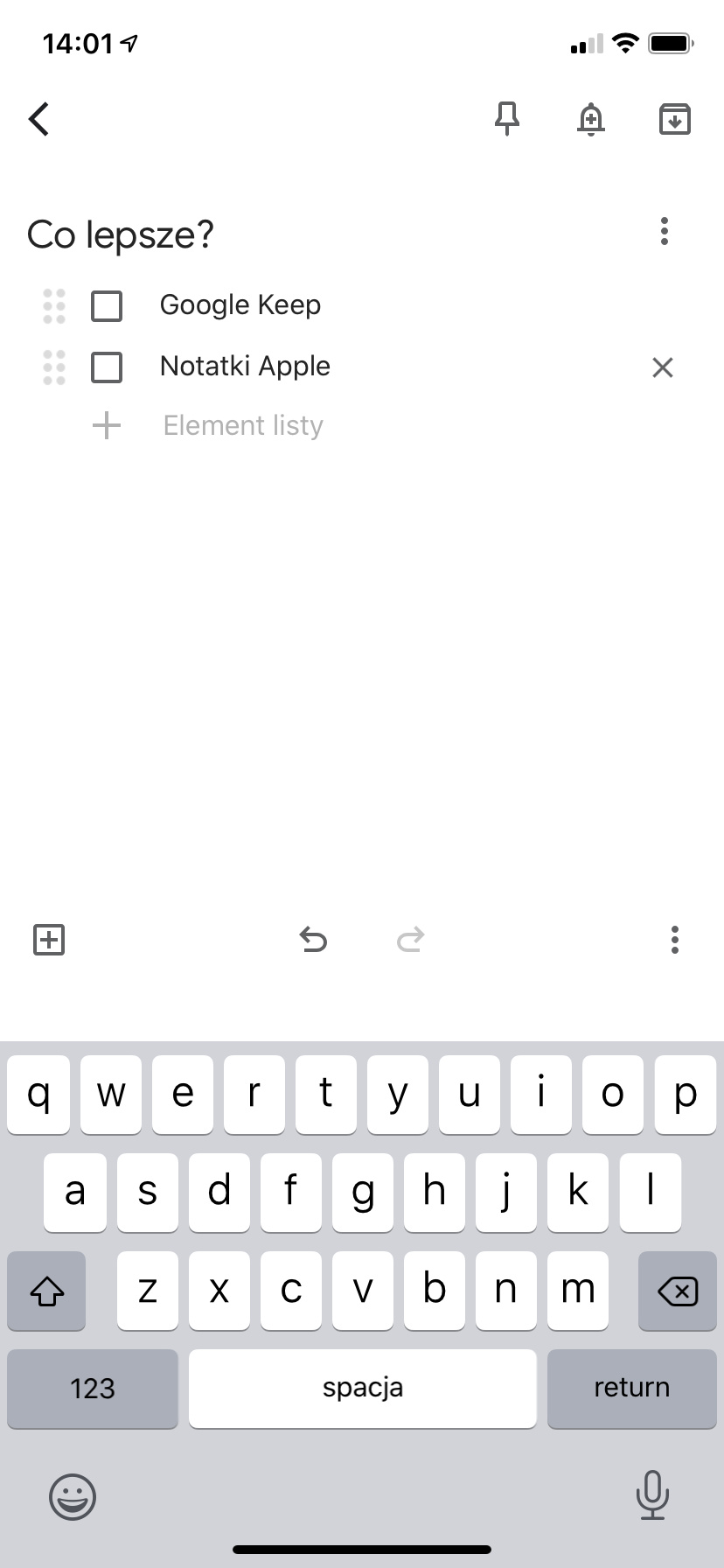Add a new Element listy
The width and height of the screenshot is (724, 1568).
point(243,426)
